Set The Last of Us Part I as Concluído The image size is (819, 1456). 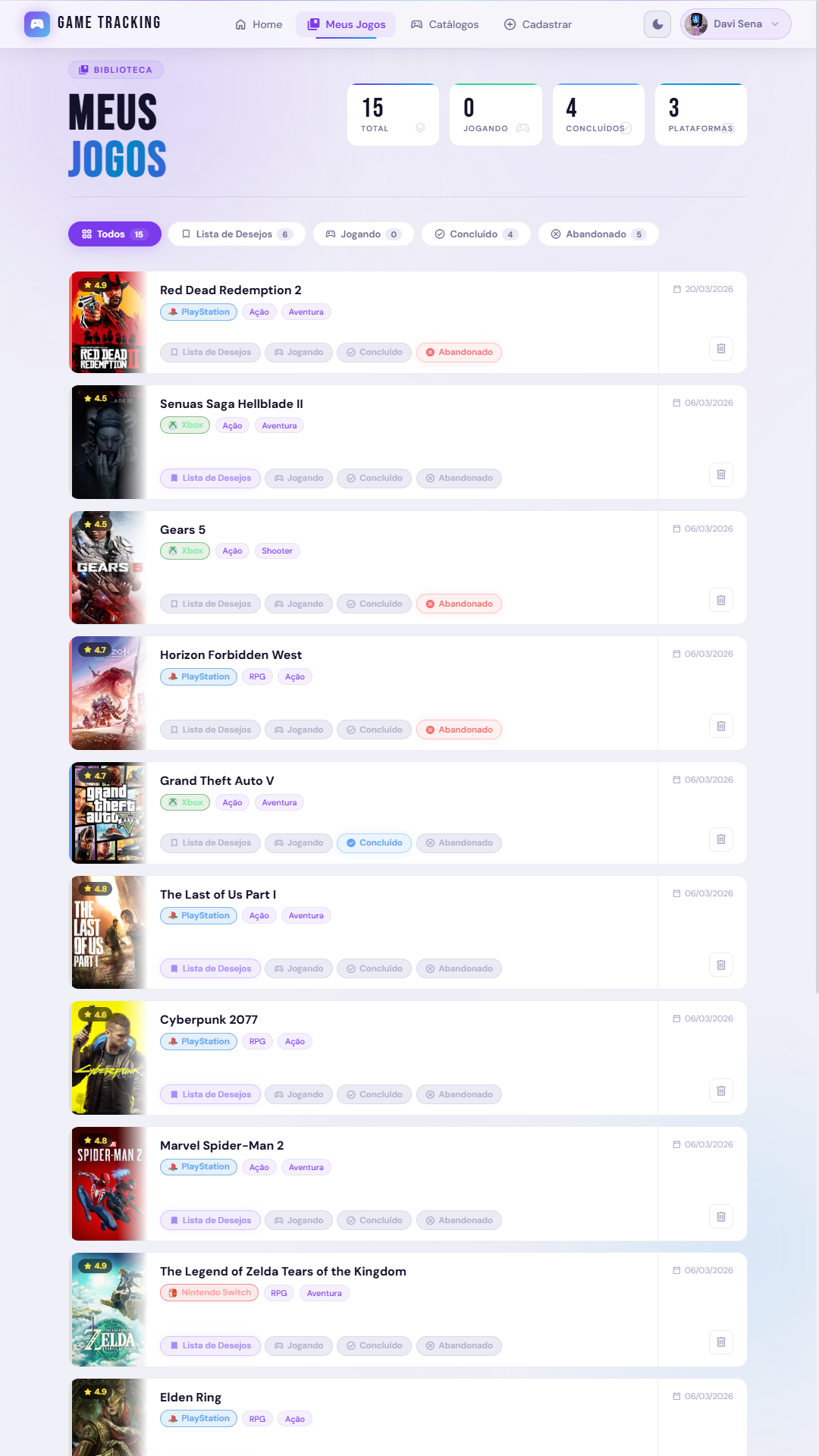tap(375, 969)
